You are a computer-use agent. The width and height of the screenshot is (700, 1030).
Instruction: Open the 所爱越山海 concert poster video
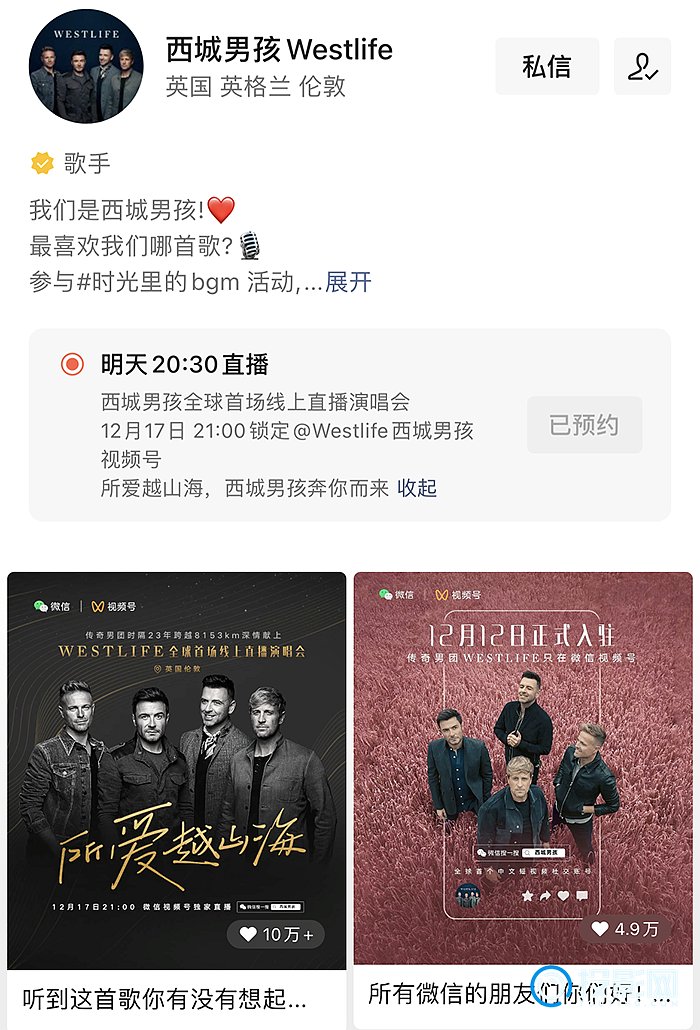(x=177, y=770)
